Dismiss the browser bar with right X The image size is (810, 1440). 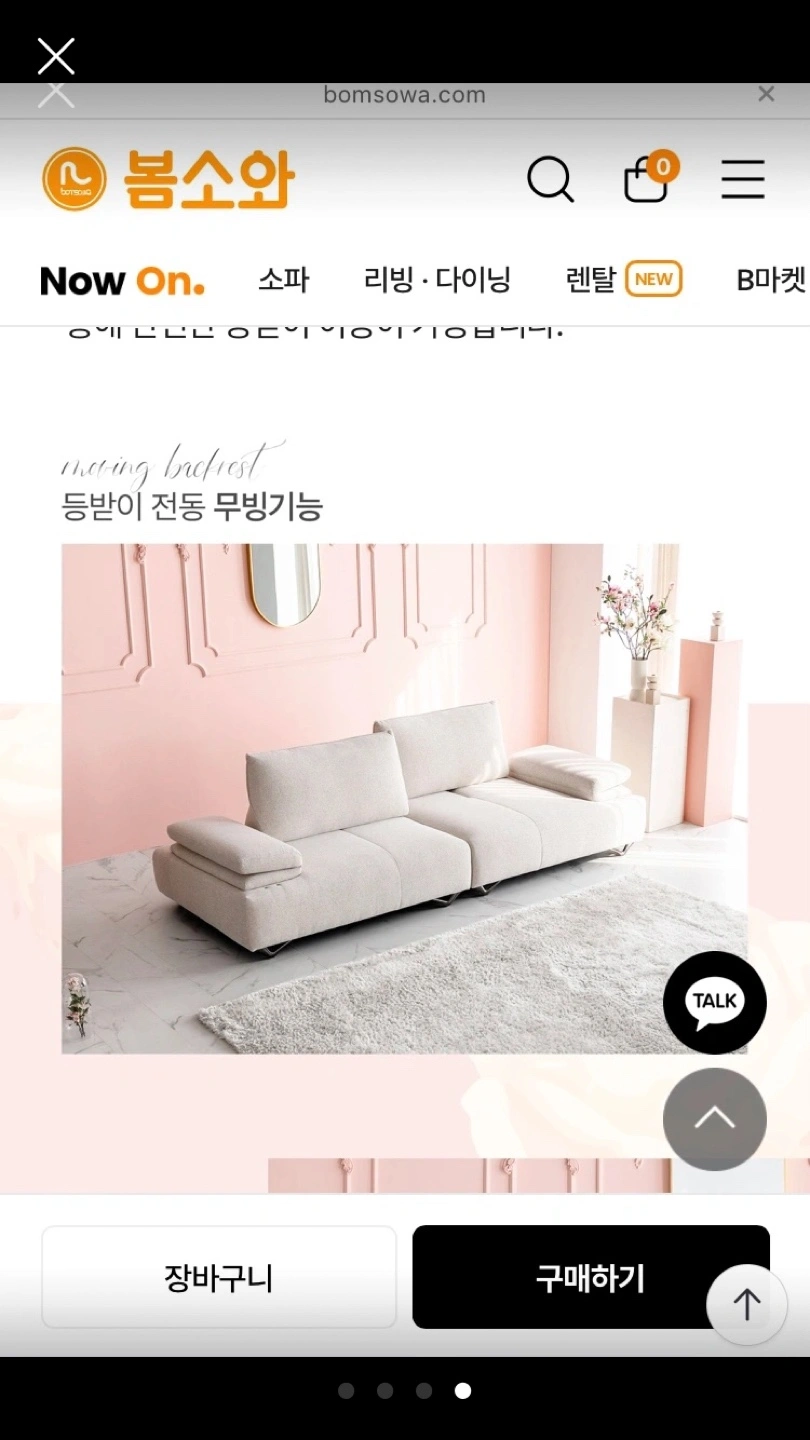click(x=767, y=94)
